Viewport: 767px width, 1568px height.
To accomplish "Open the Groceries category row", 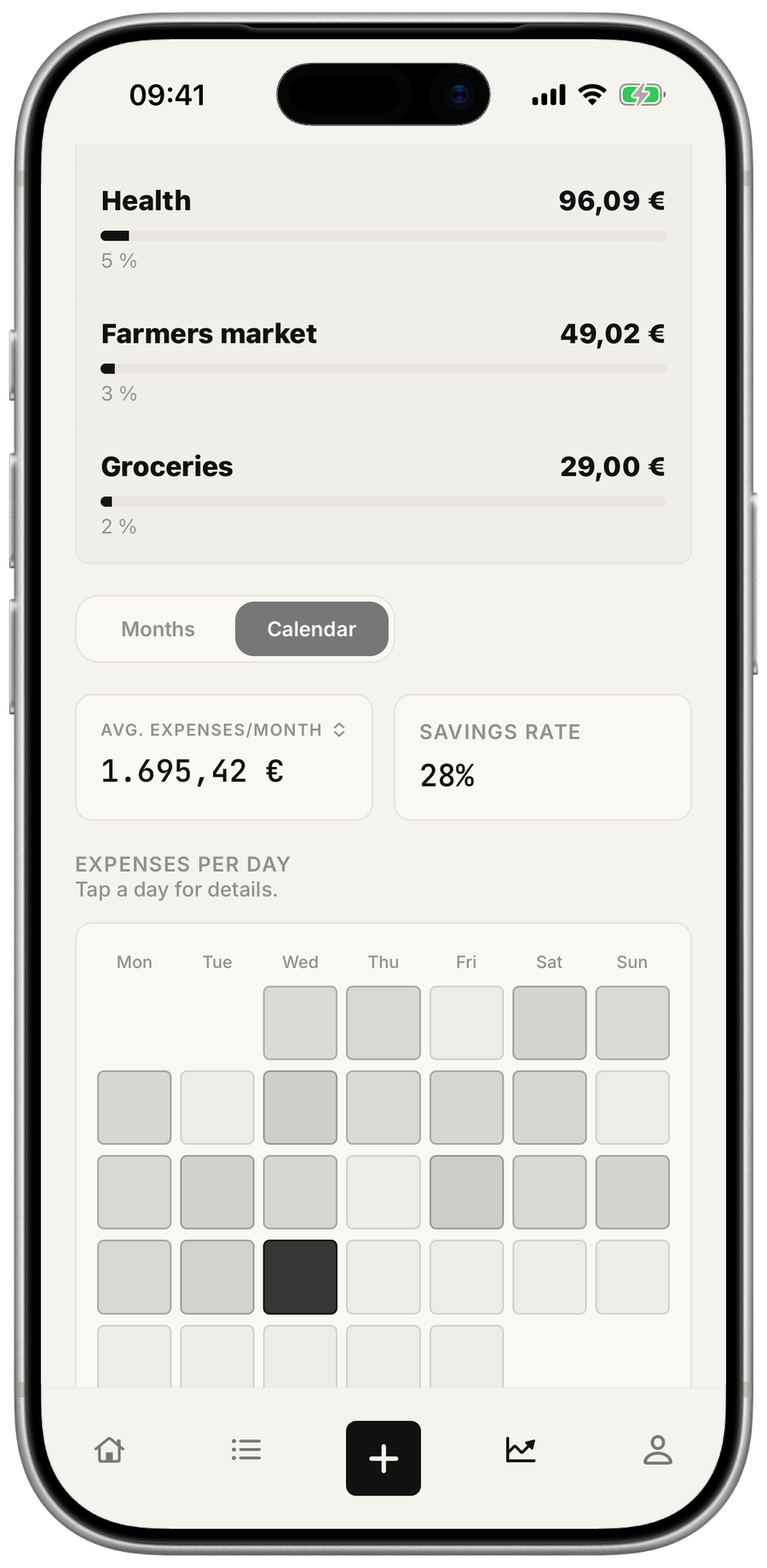I will (x=383, y=496).
